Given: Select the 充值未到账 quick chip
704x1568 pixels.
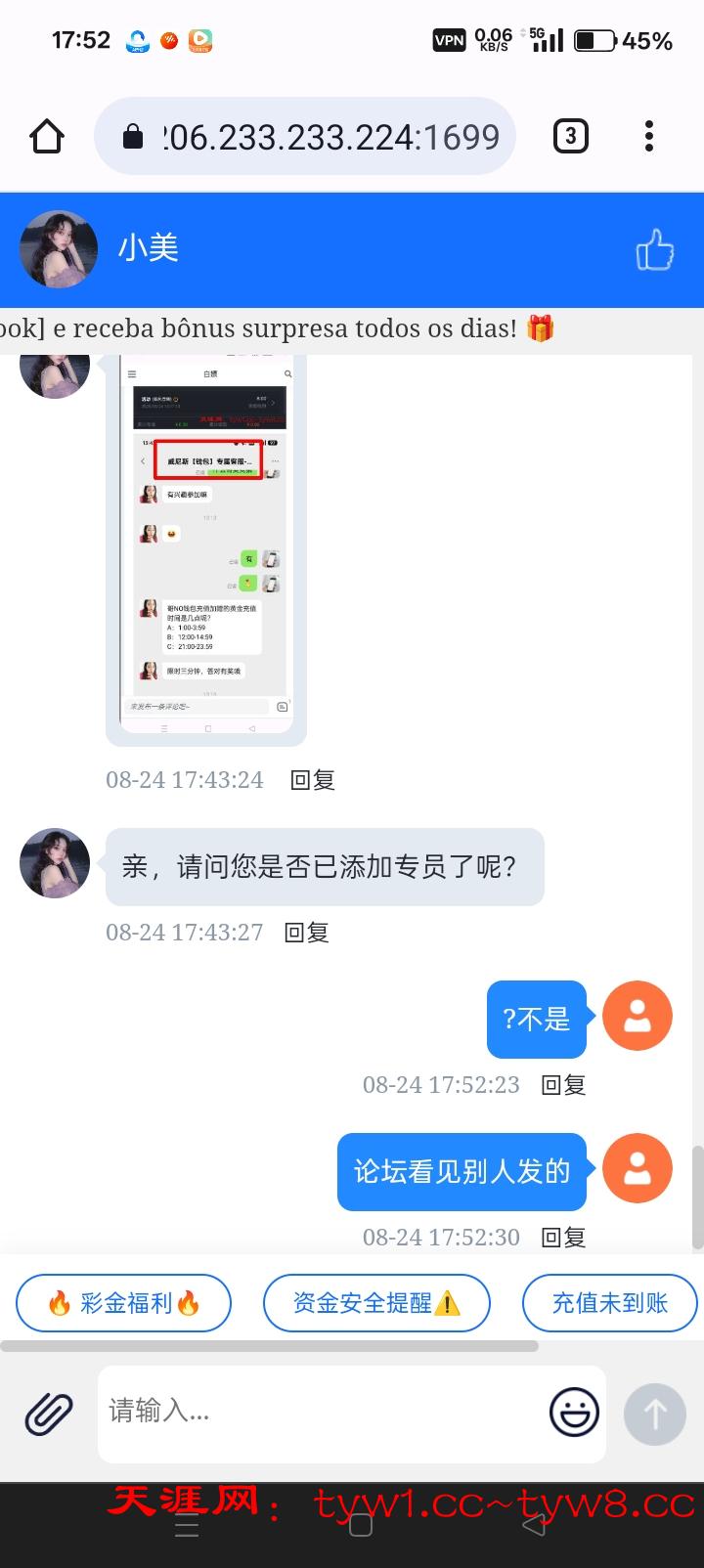Looking at the screenshot, I should tap(610, 1303).
